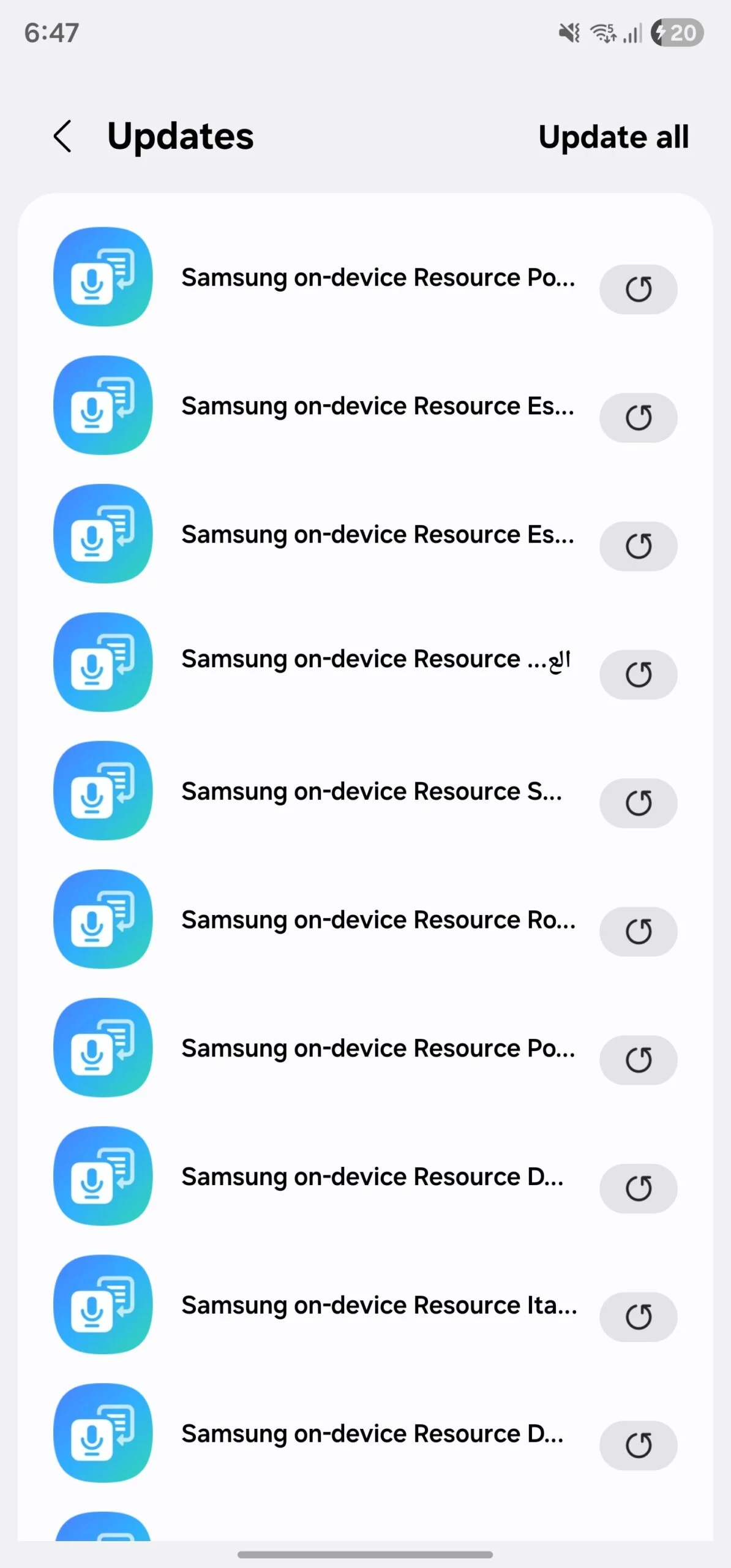This screenshot has height=1568, width=731.
Task: Update the Samsung on-device Resource Ro... app
Action: [x=638, y=931]
